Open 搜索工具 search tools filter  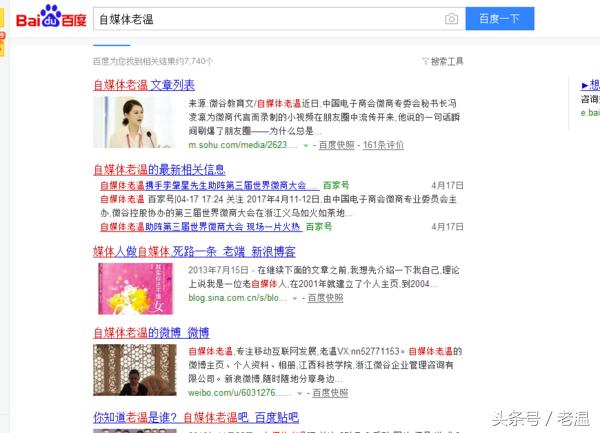coord(443,61)
